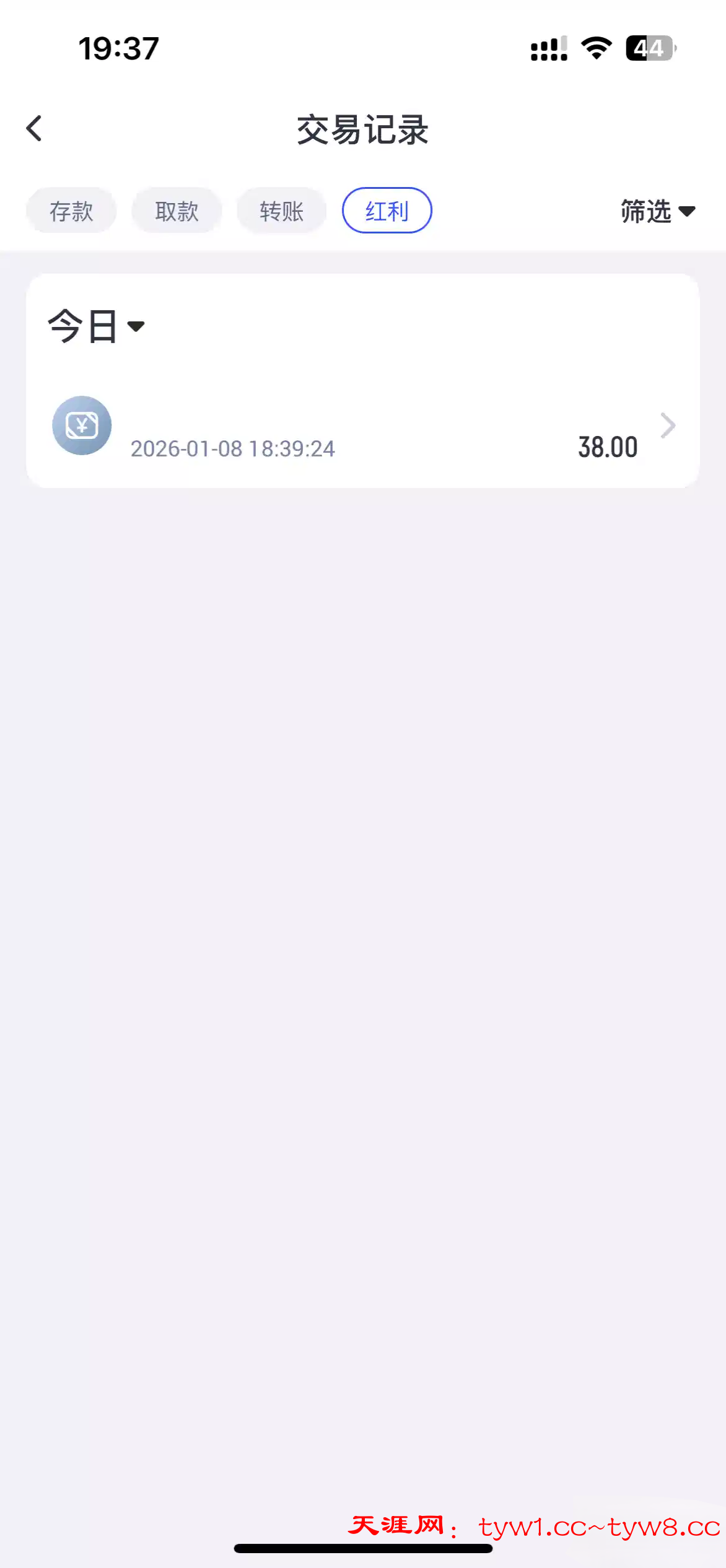726x1568 pixels.
Task: Expand the 今日 date dropdown
Action: tap(96, 326)
